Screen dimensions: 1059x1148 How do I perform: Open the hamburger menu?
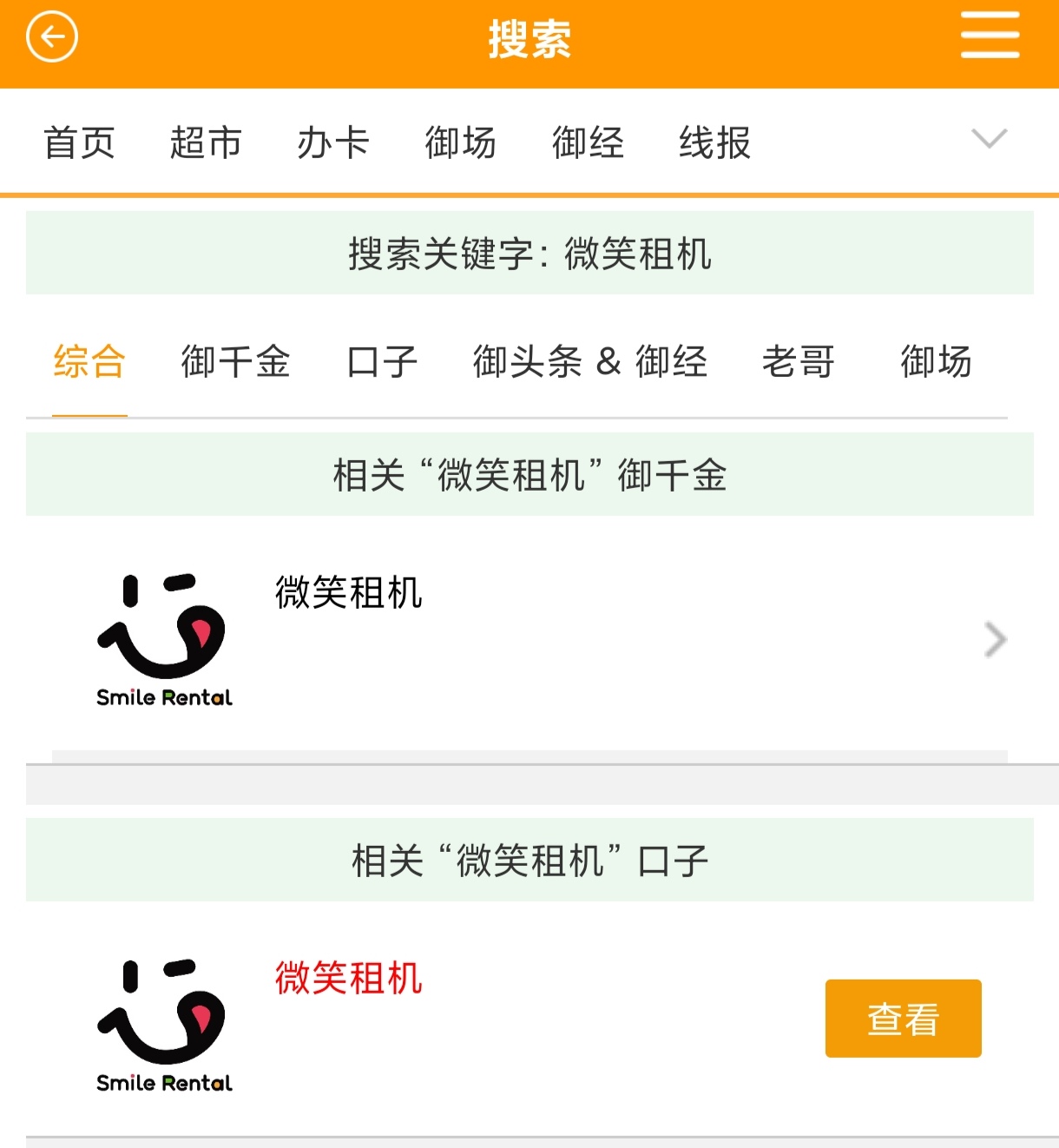click(990, 36)
